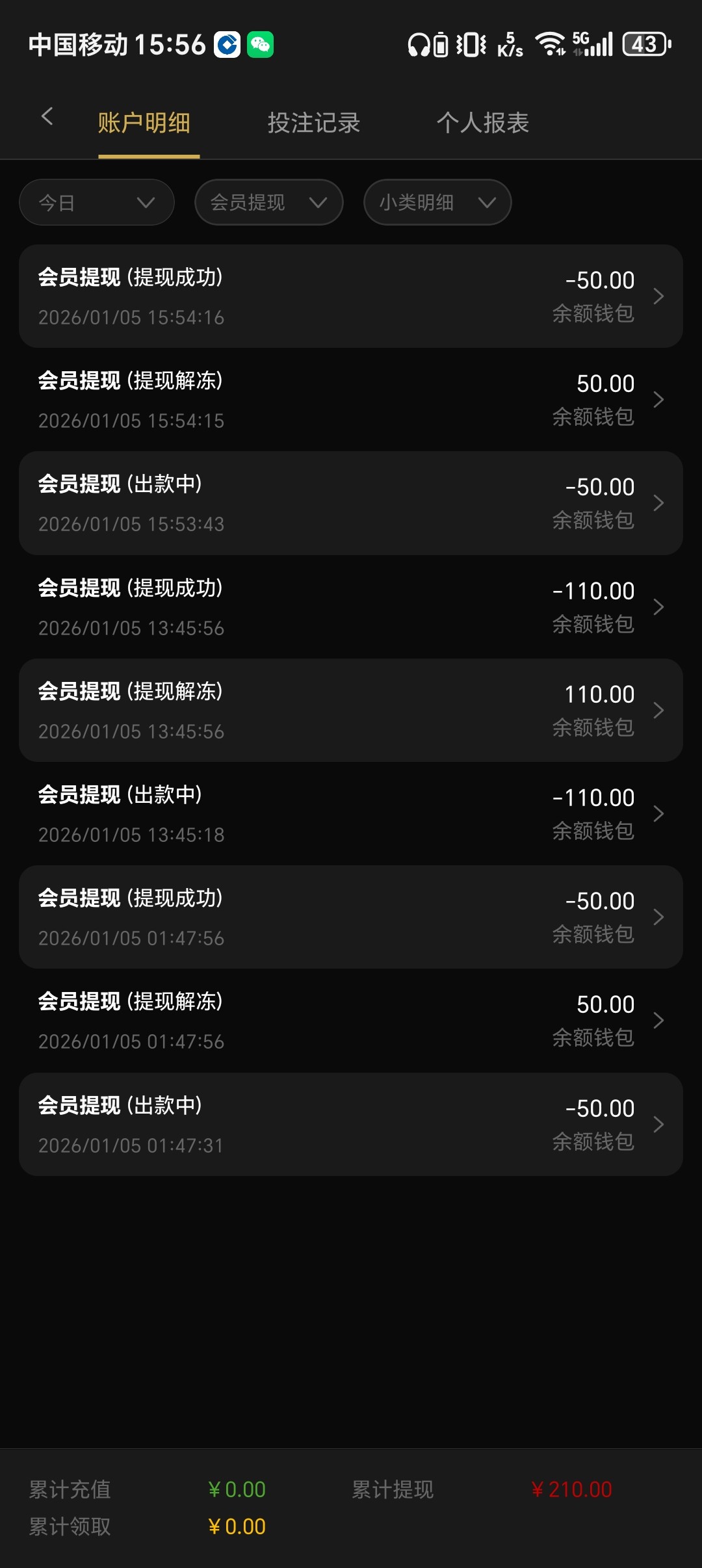Tap the battery indicator showing 43
The image size is (702, 1568).
645,44
